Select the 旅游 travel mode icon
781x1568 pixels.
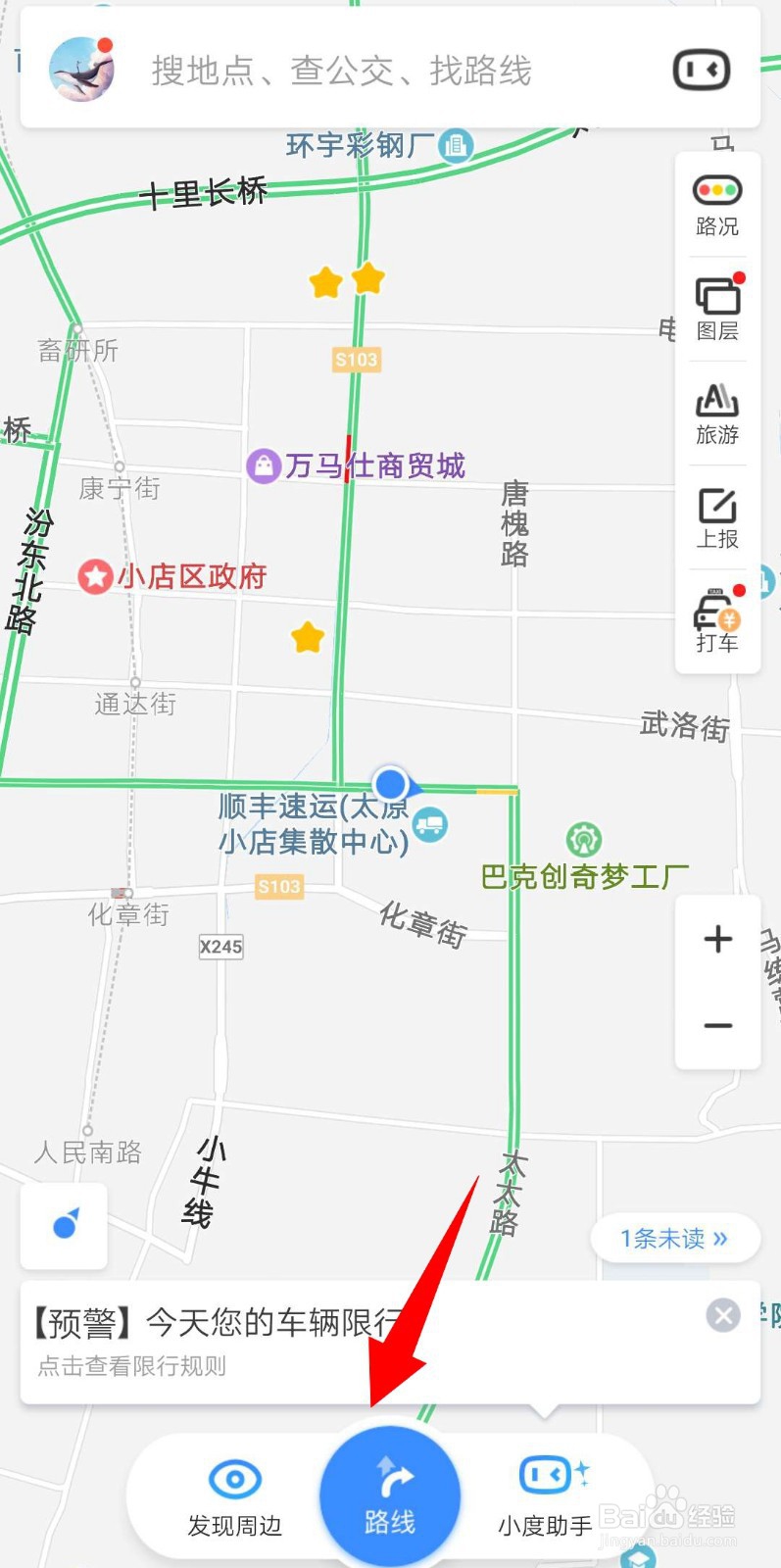pos(716,414)
